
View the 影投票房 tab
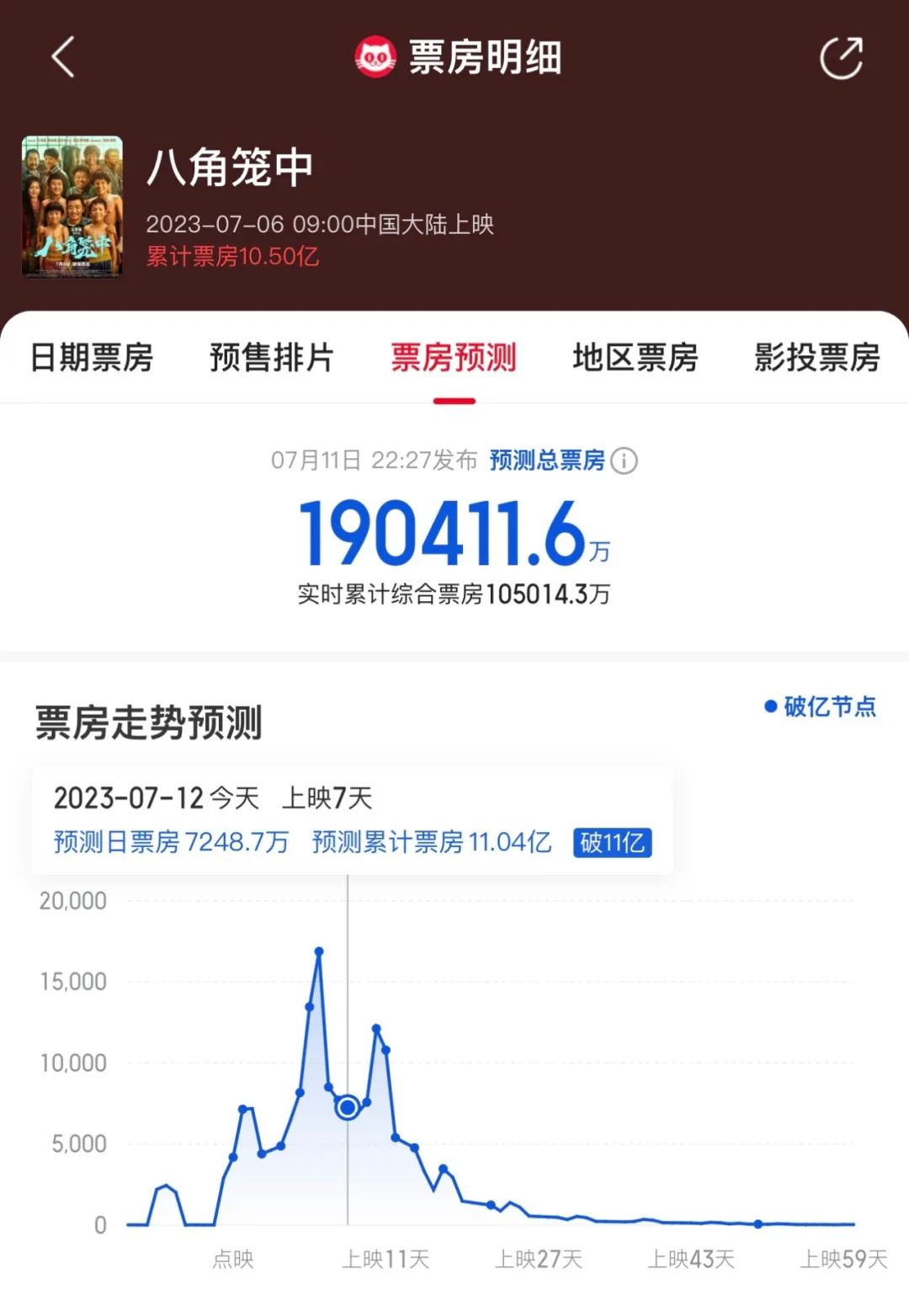(817, 357)
